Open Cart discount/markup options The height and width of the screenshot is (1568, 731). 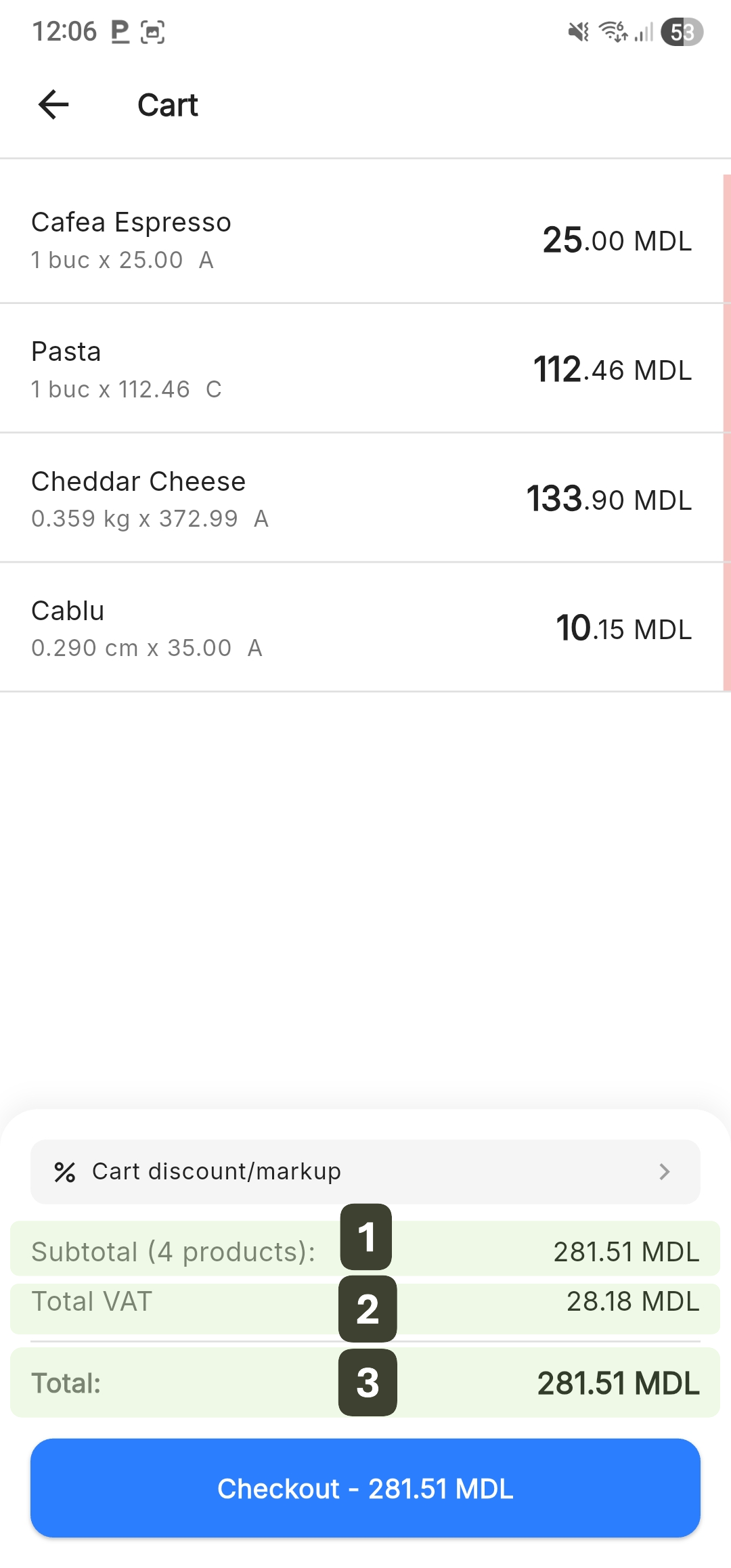tap(365, 1171)
